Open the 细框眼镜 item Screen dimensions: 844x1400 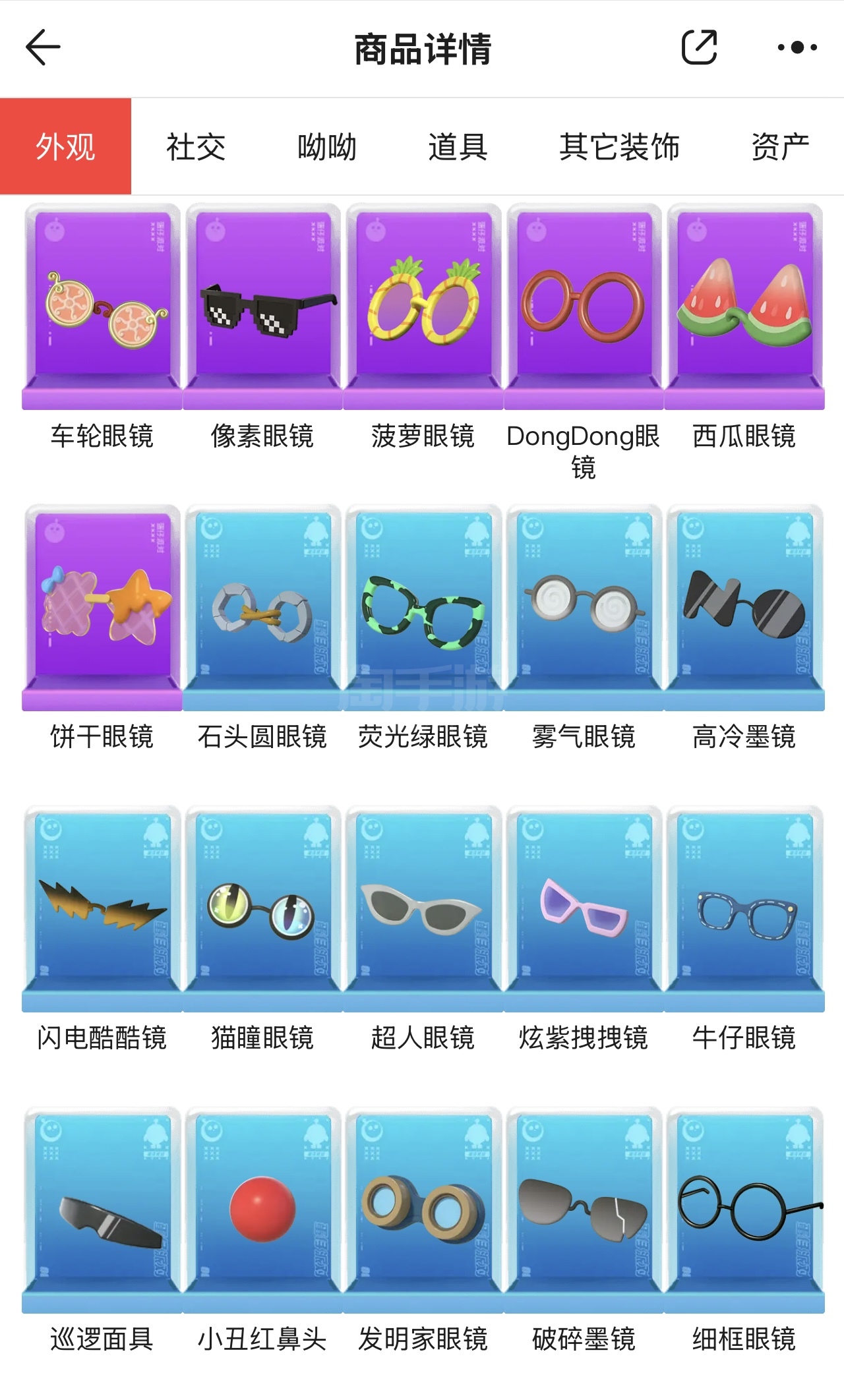click(x=744, y=1210)
